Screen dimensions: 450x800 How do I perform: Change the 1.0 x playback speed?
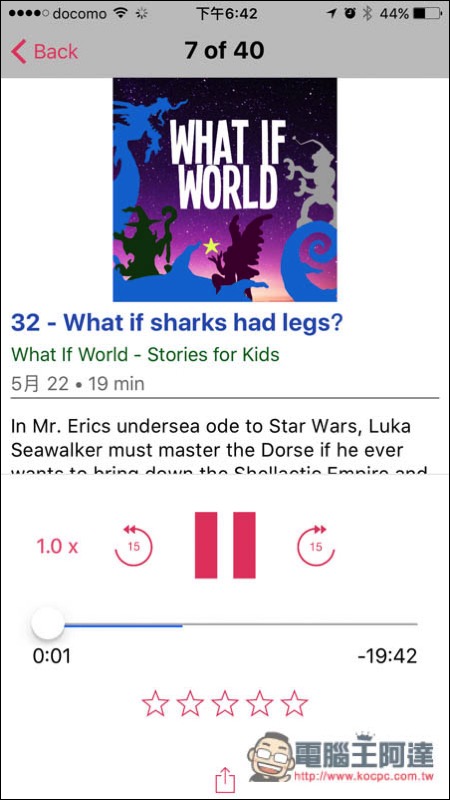click(x=57, y=546)
